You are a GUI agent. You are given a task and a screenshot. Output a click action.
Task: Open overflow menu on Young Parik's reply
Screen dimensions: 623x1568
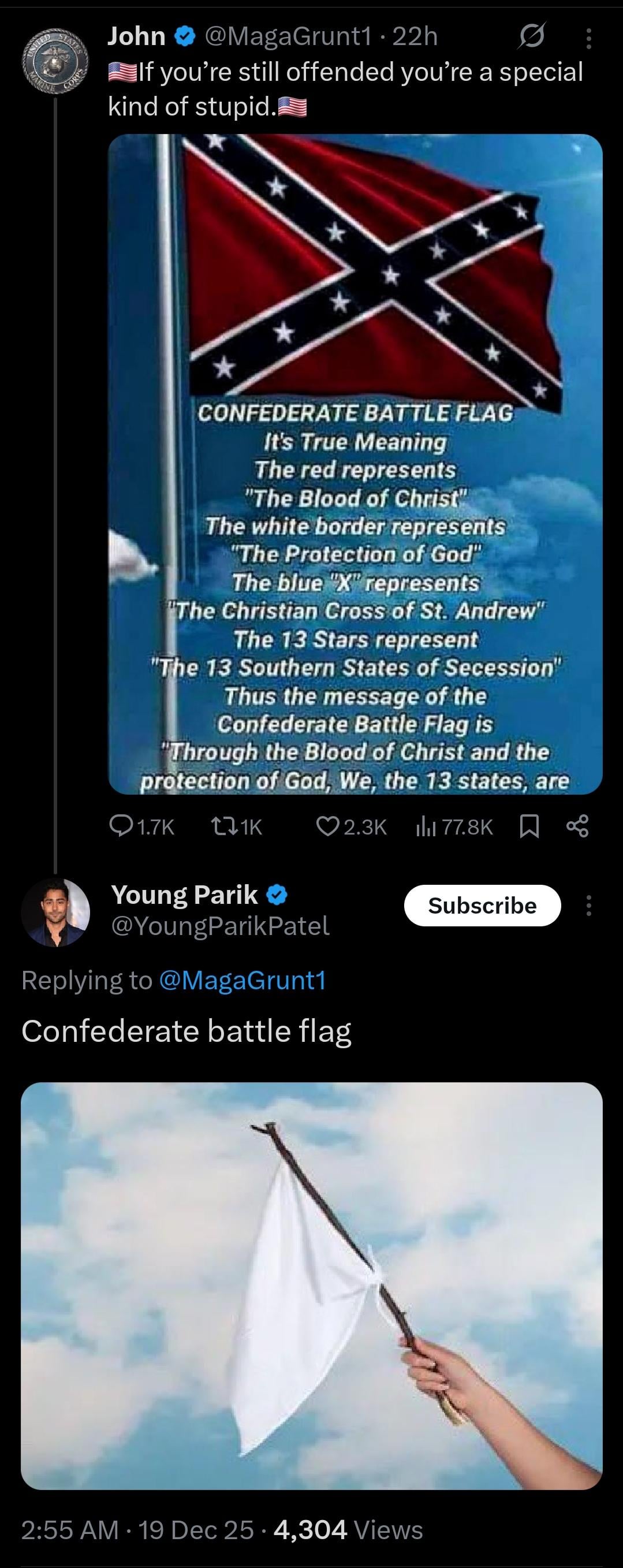tap(588, 906)
